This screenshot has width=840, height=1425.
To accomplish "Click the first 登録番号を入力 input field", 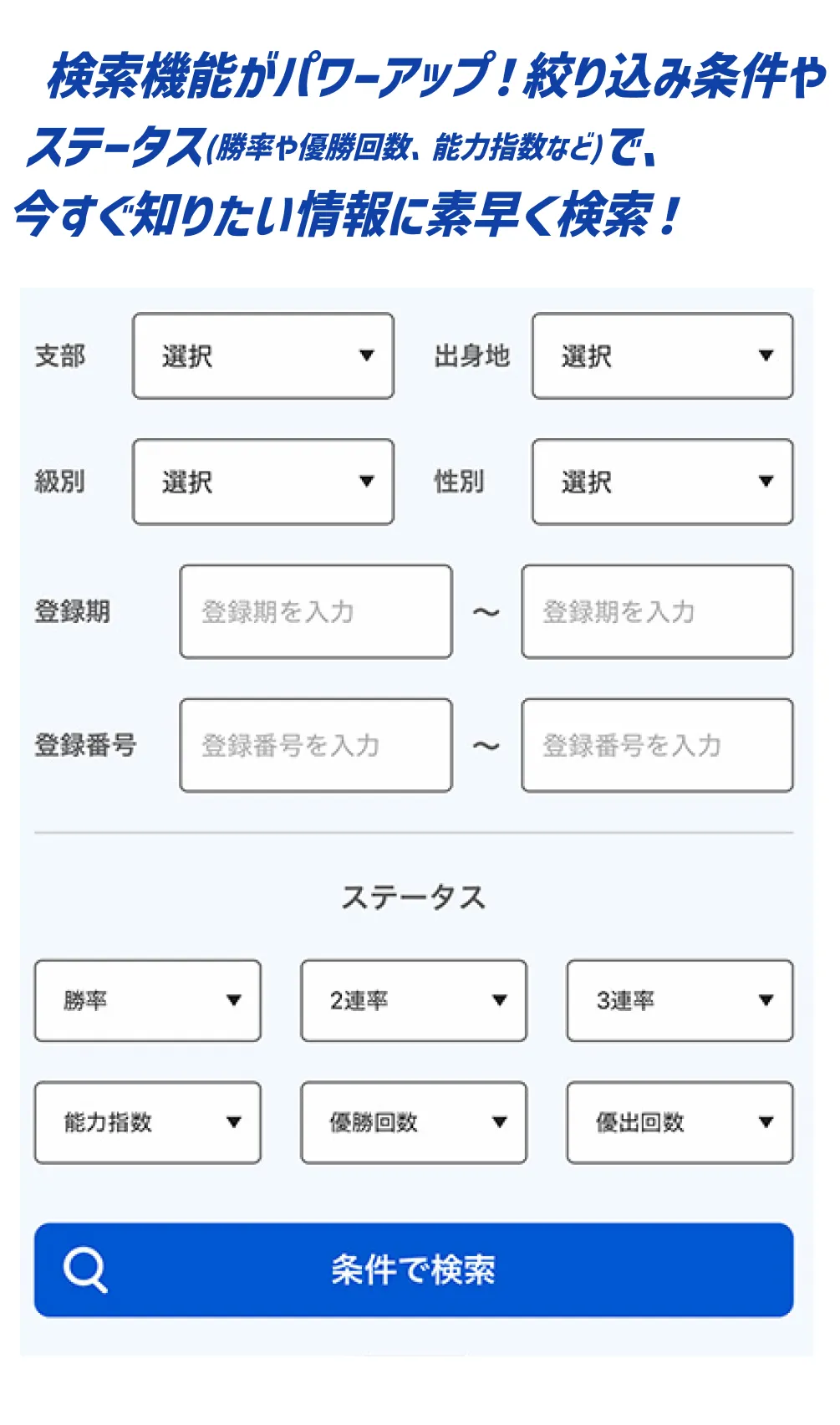I will tap(316, 744).
